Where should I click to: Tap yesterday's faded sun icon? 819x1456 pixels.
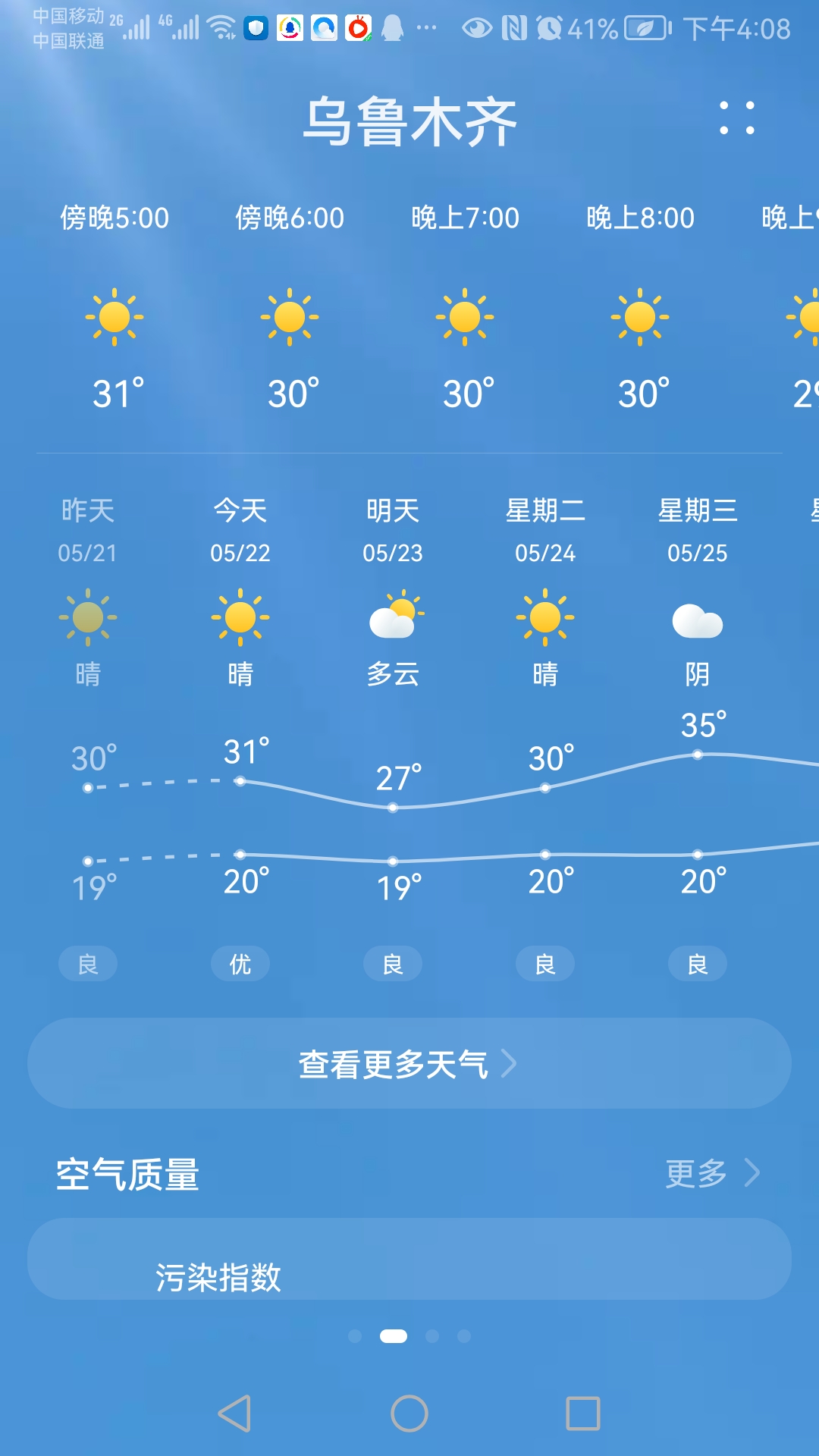pos(87,618)
